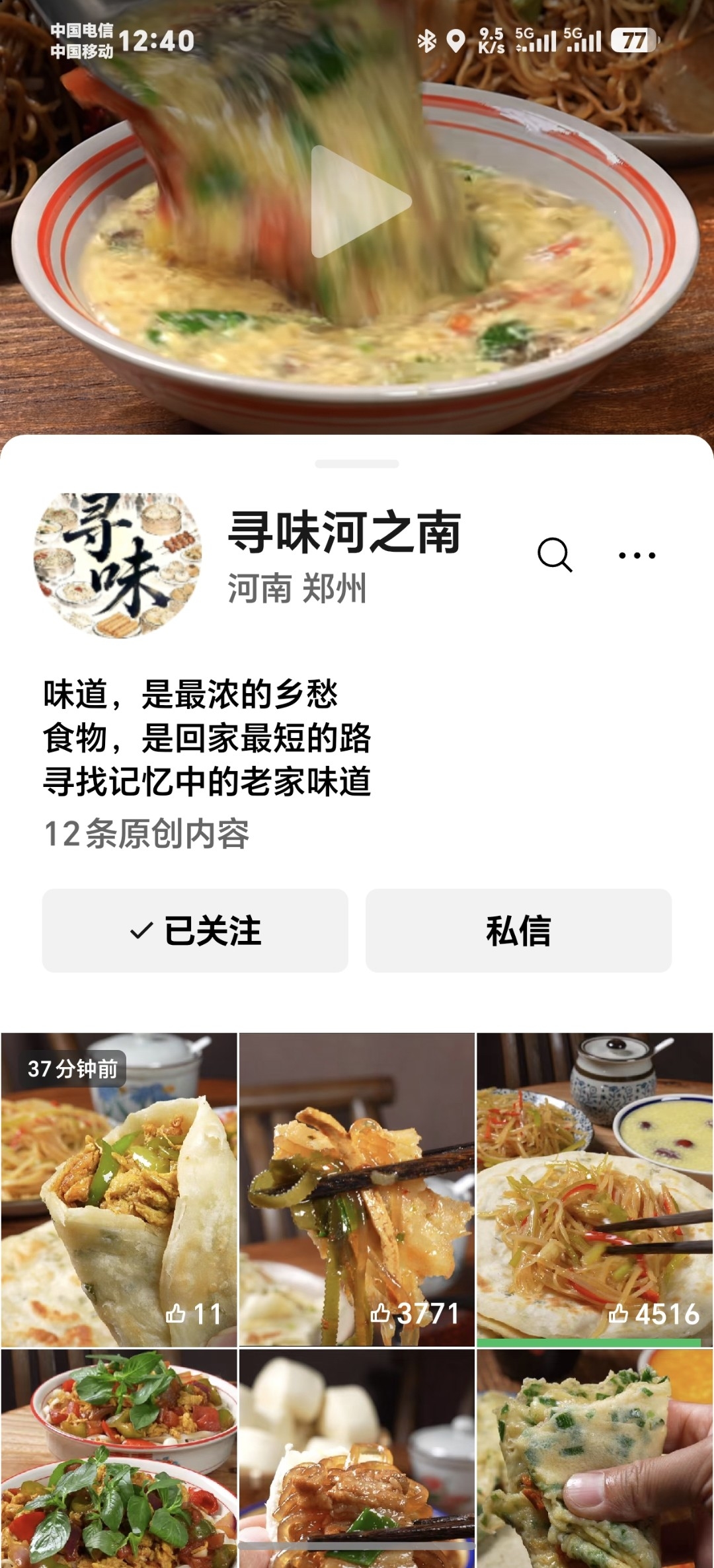Tap the 已关注 button to unfollow

[x=195, y=930]
